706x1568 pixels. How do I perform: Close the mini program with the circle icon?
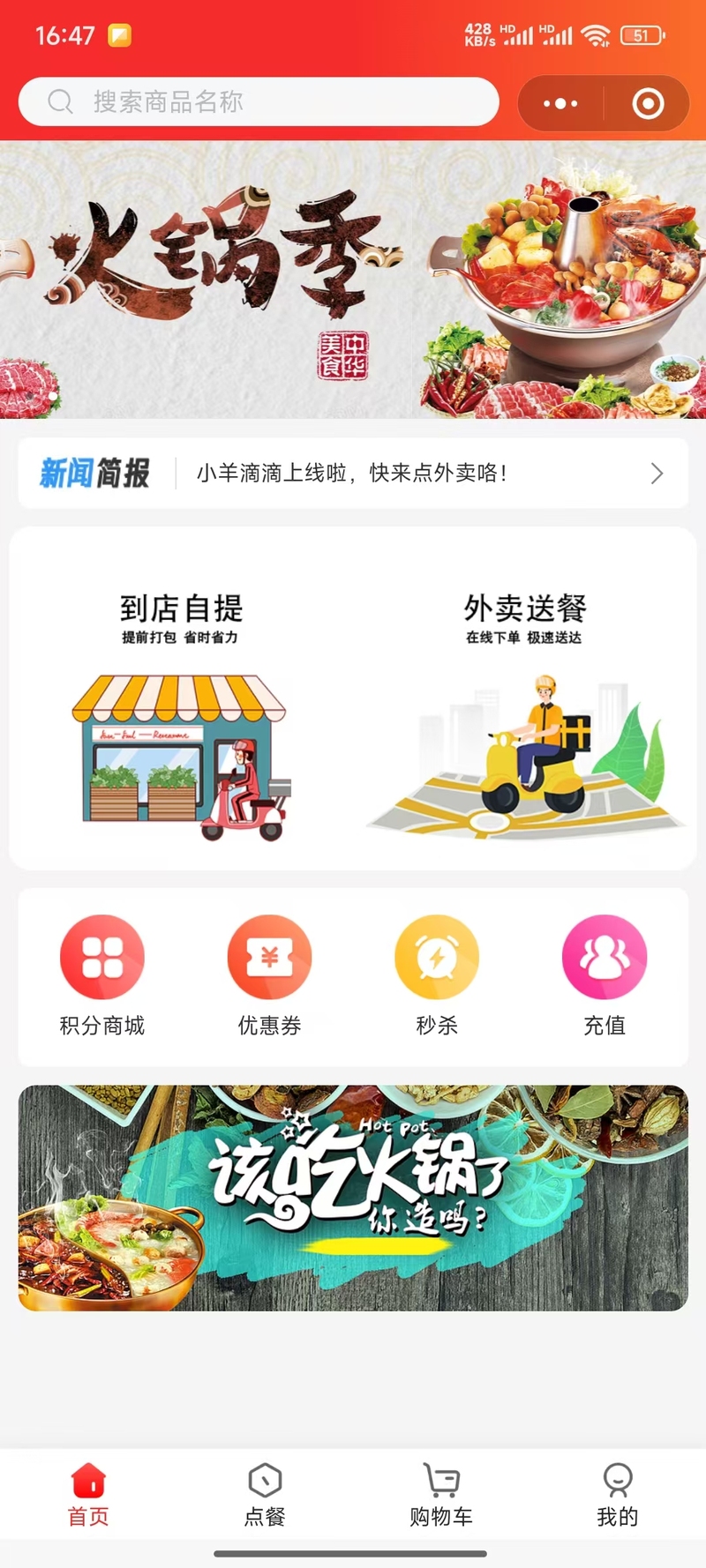(648, 103)
